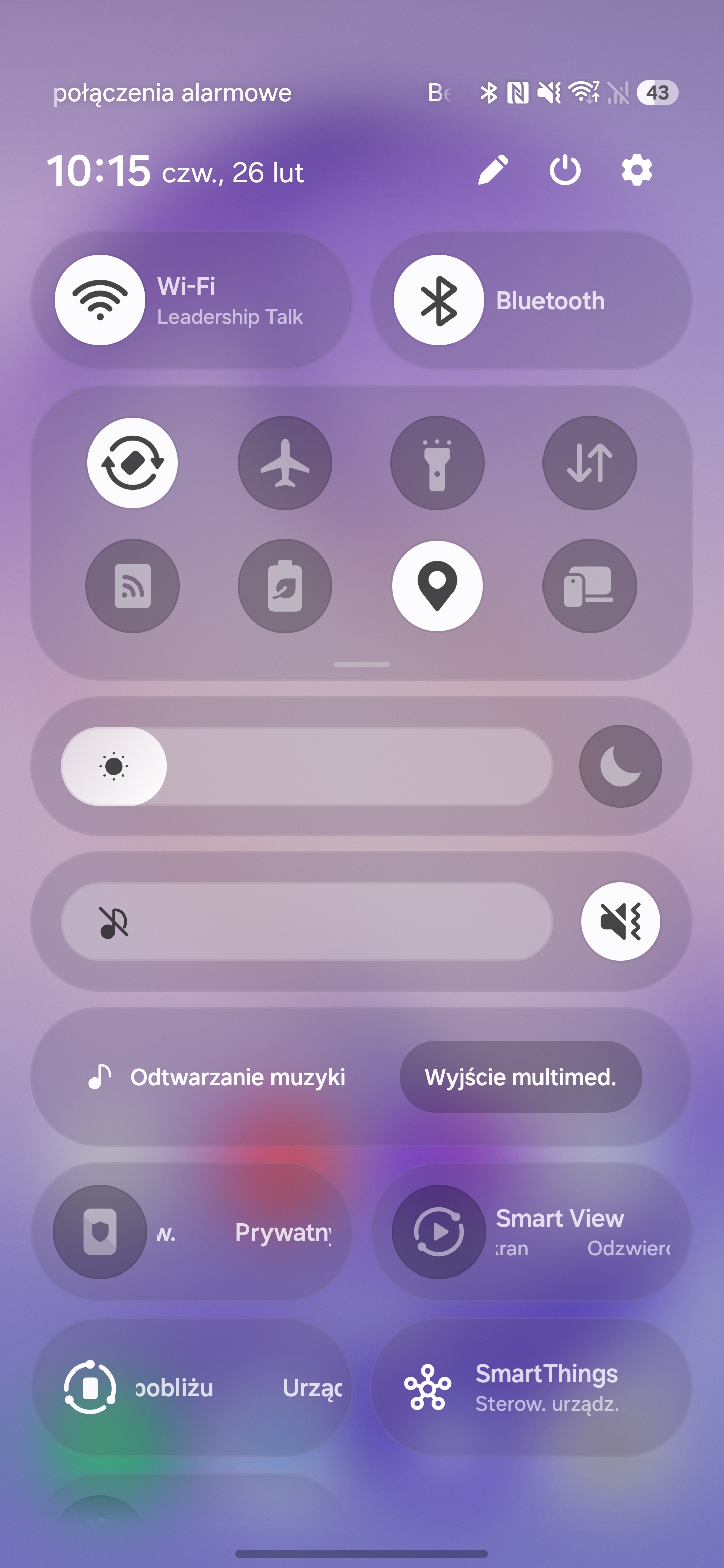724x1568 pixels.
Task: Open the power menu
Action: coord(565,170)
